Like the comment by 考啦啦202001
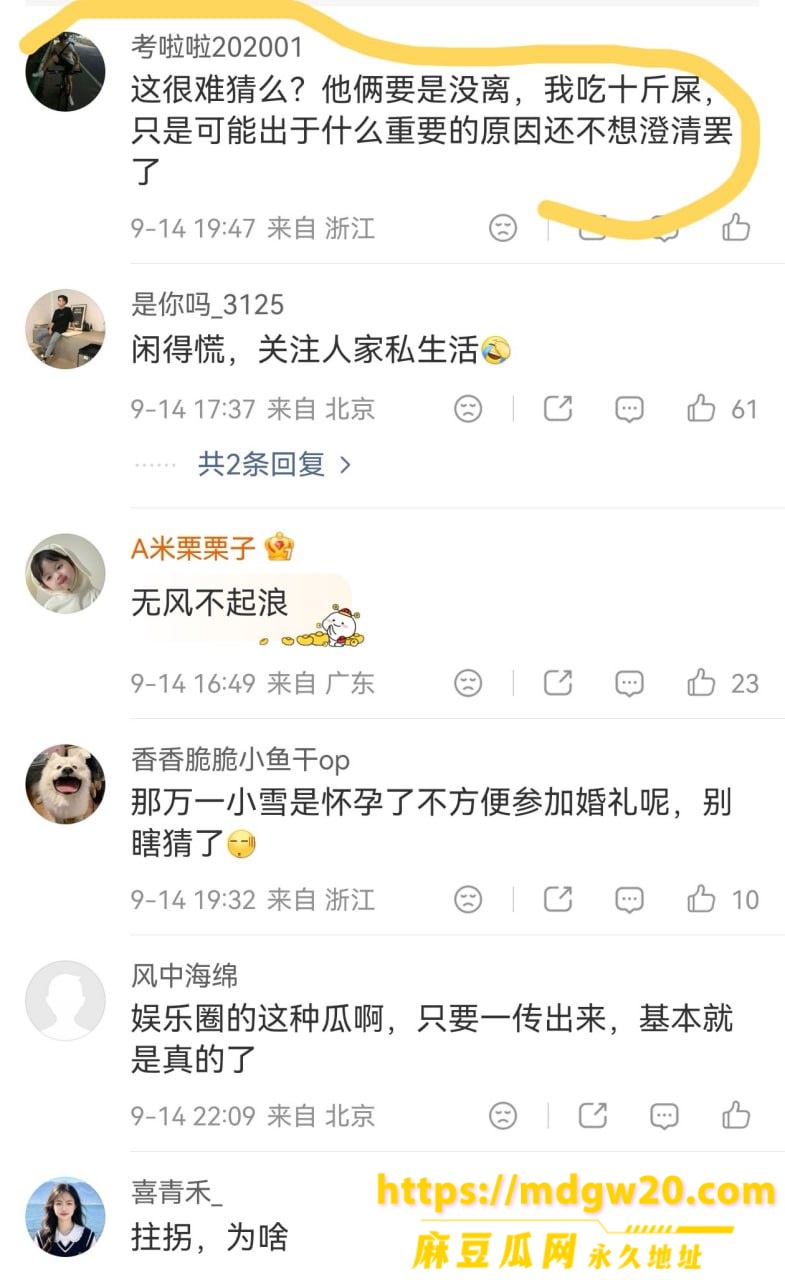 736,228
